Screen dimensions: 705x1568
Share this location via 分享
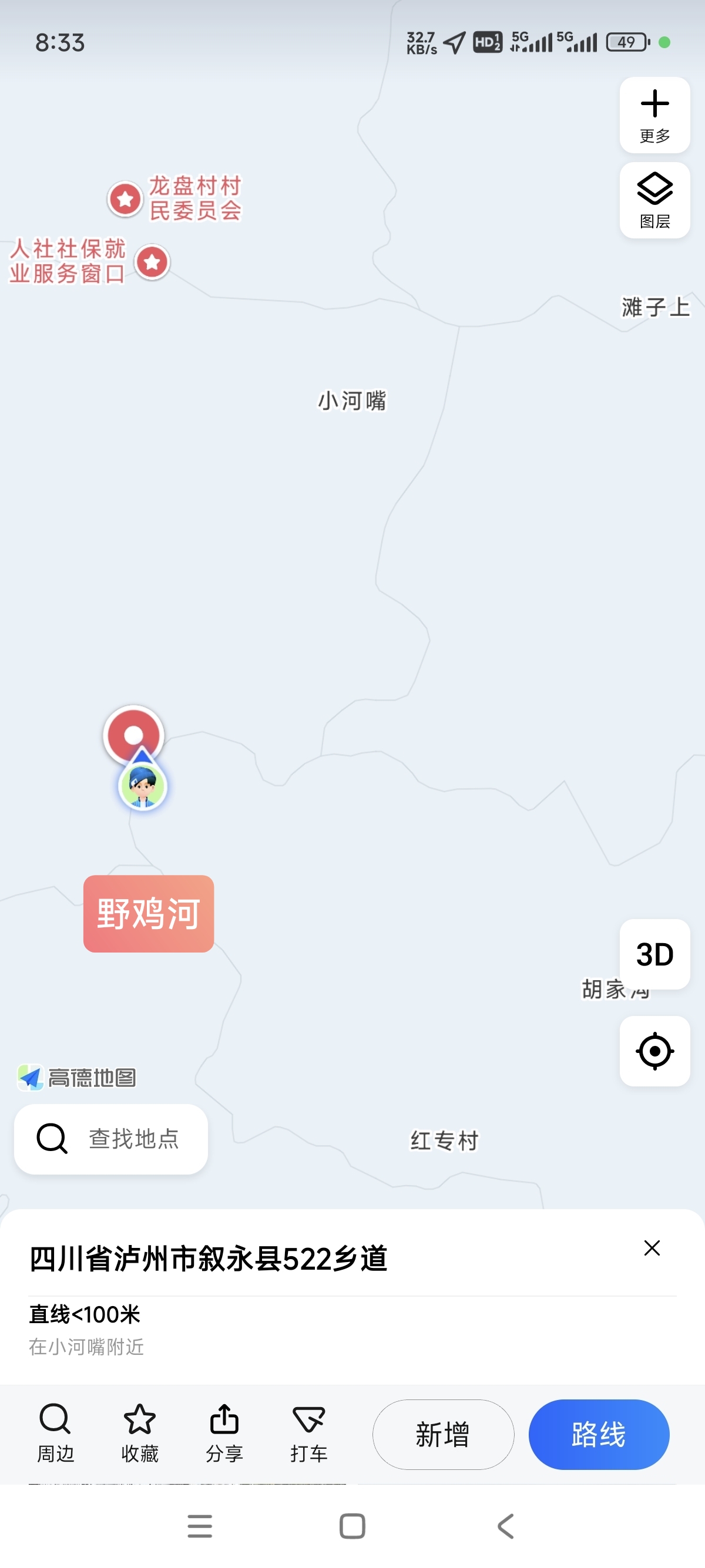click(x=224, y=1434)
